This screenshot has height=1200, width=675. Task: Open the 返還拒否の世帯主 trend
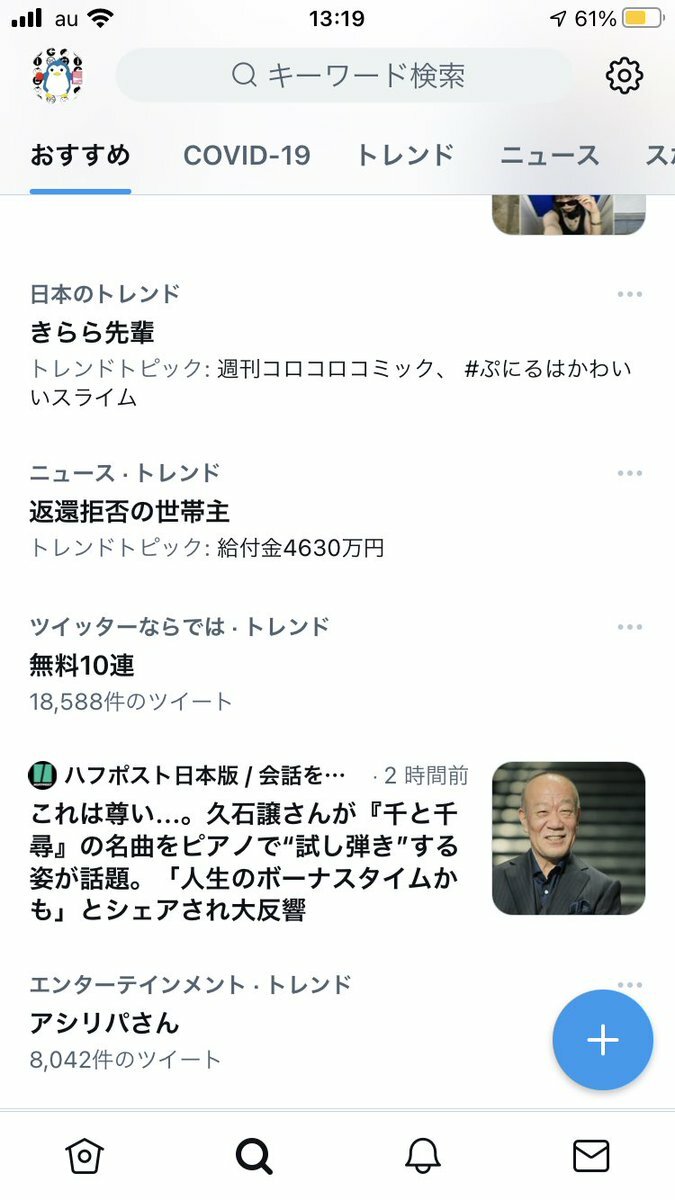[130, 512]
